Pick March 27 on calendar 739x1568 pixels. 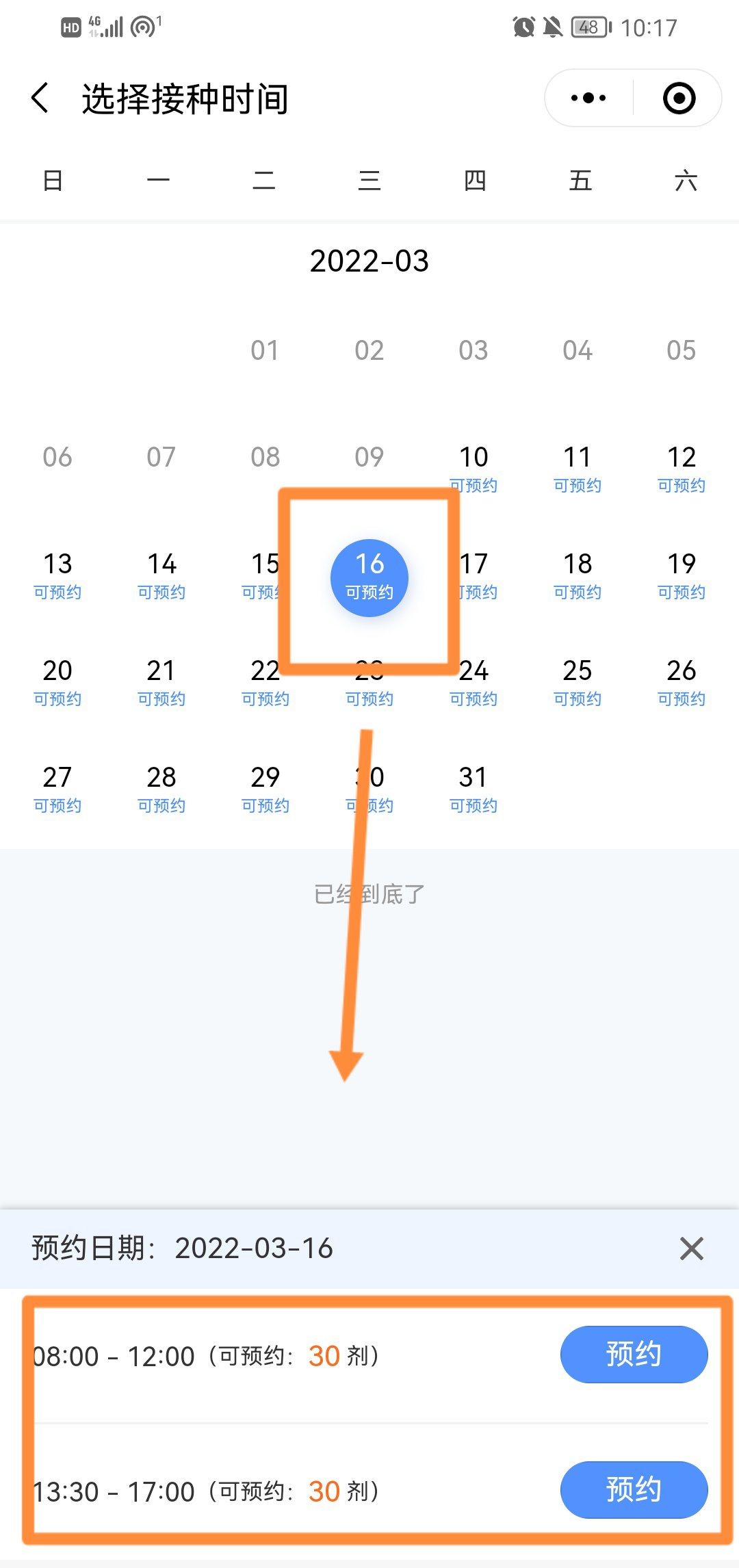(x=57, y=788)
